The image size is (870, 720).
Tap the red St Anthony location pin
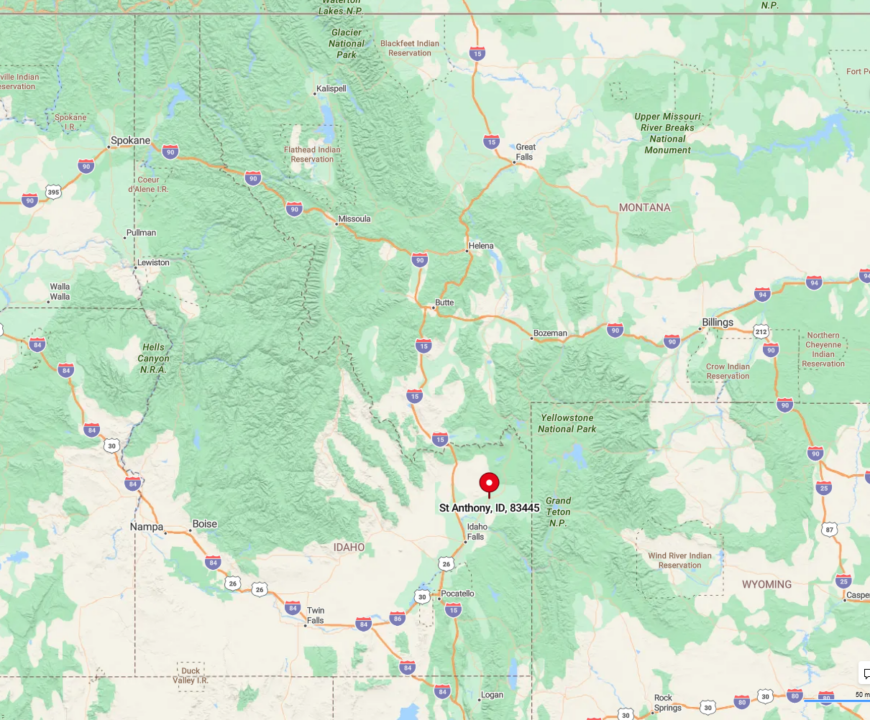point(489,483)
